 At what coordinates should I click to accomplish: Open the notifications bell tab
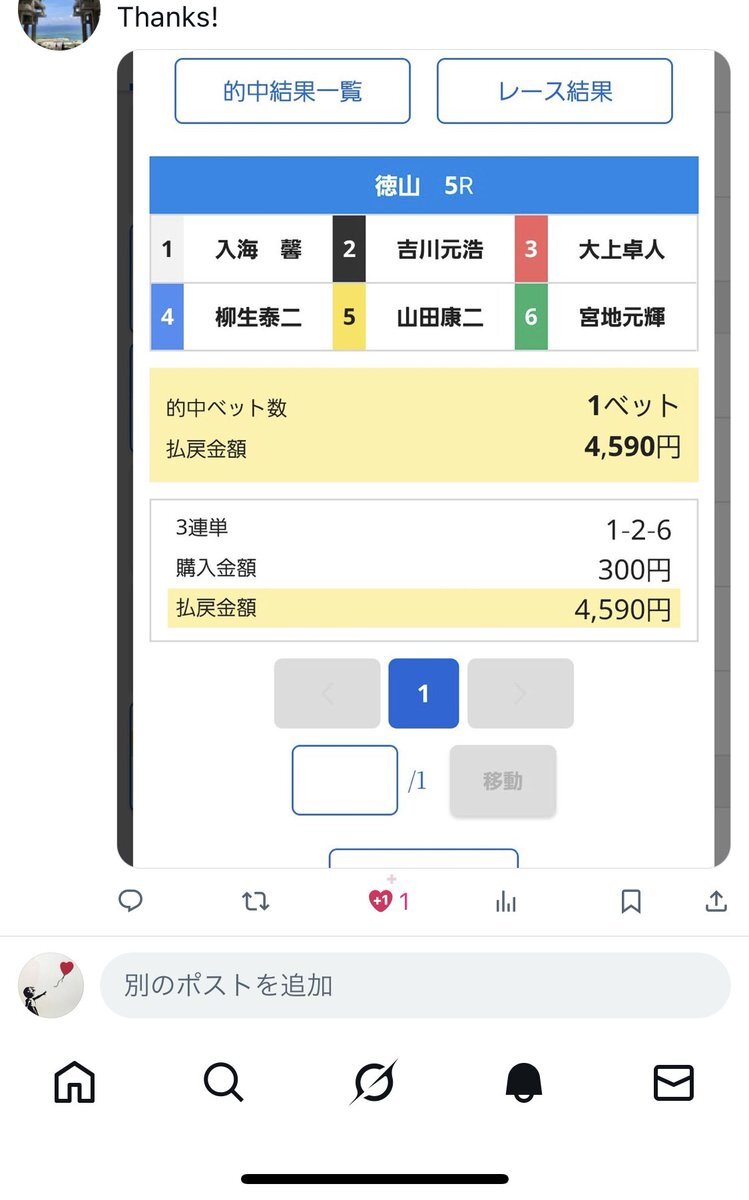pyautogui.click(x=524, y=1082)
